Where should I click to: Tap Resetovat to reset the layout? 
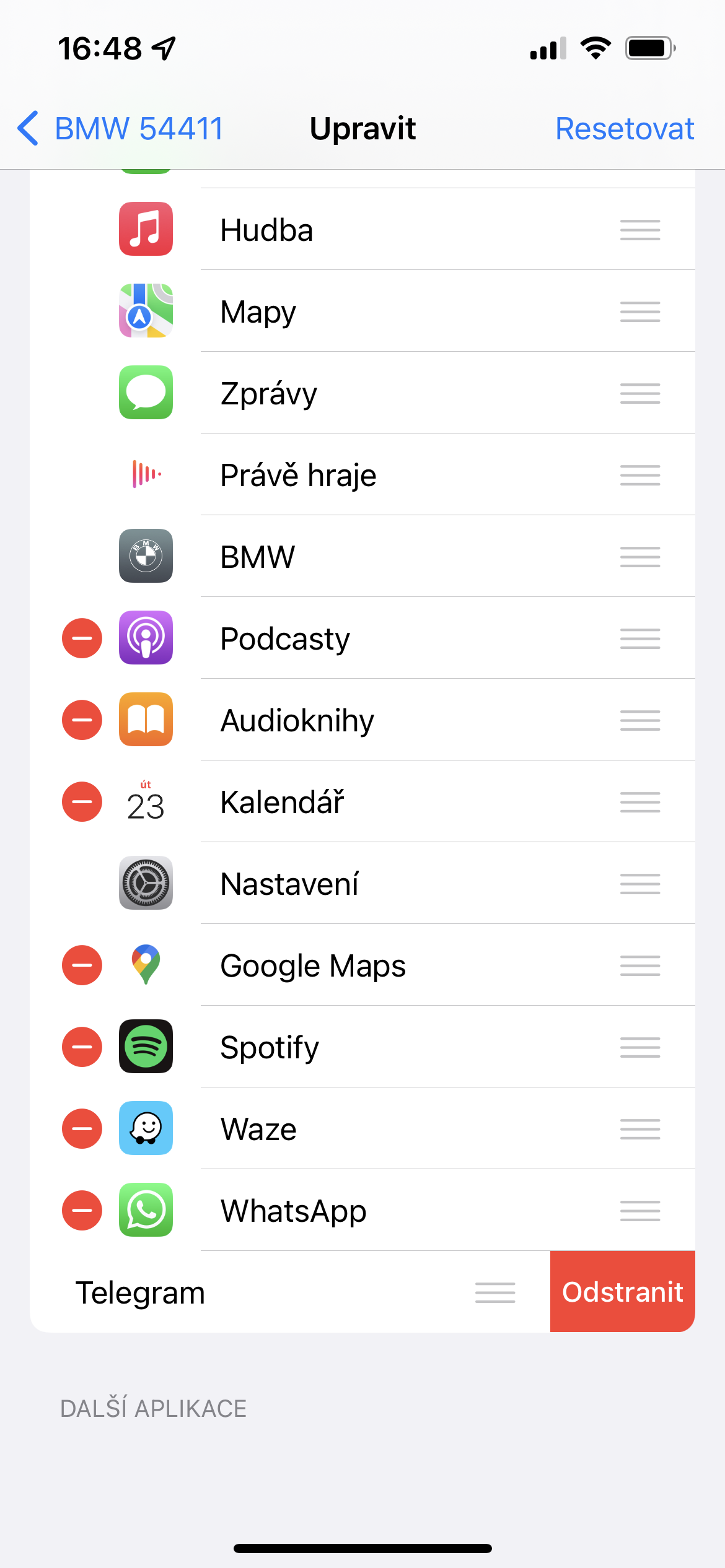coord(624,129)
